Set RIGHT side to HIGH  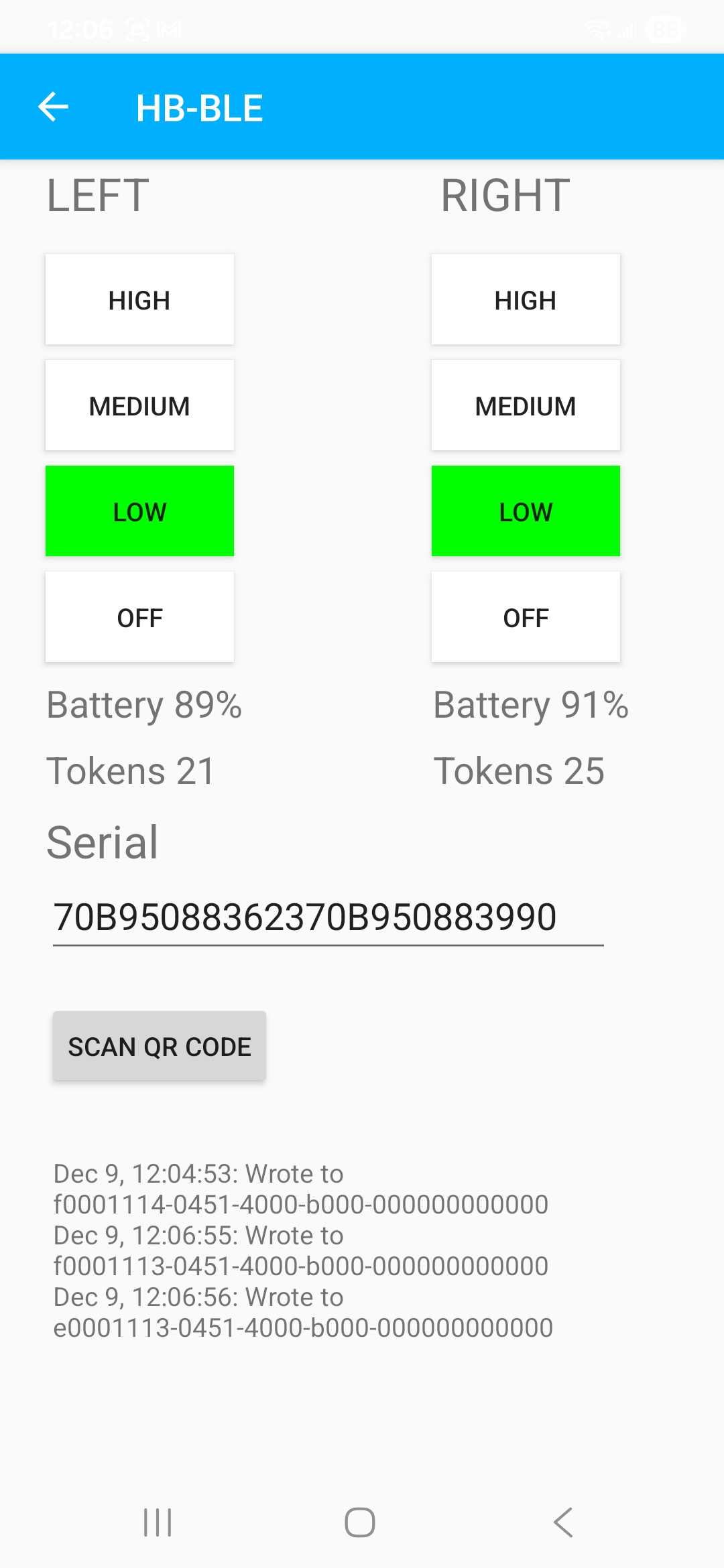[x=526, y=300]
